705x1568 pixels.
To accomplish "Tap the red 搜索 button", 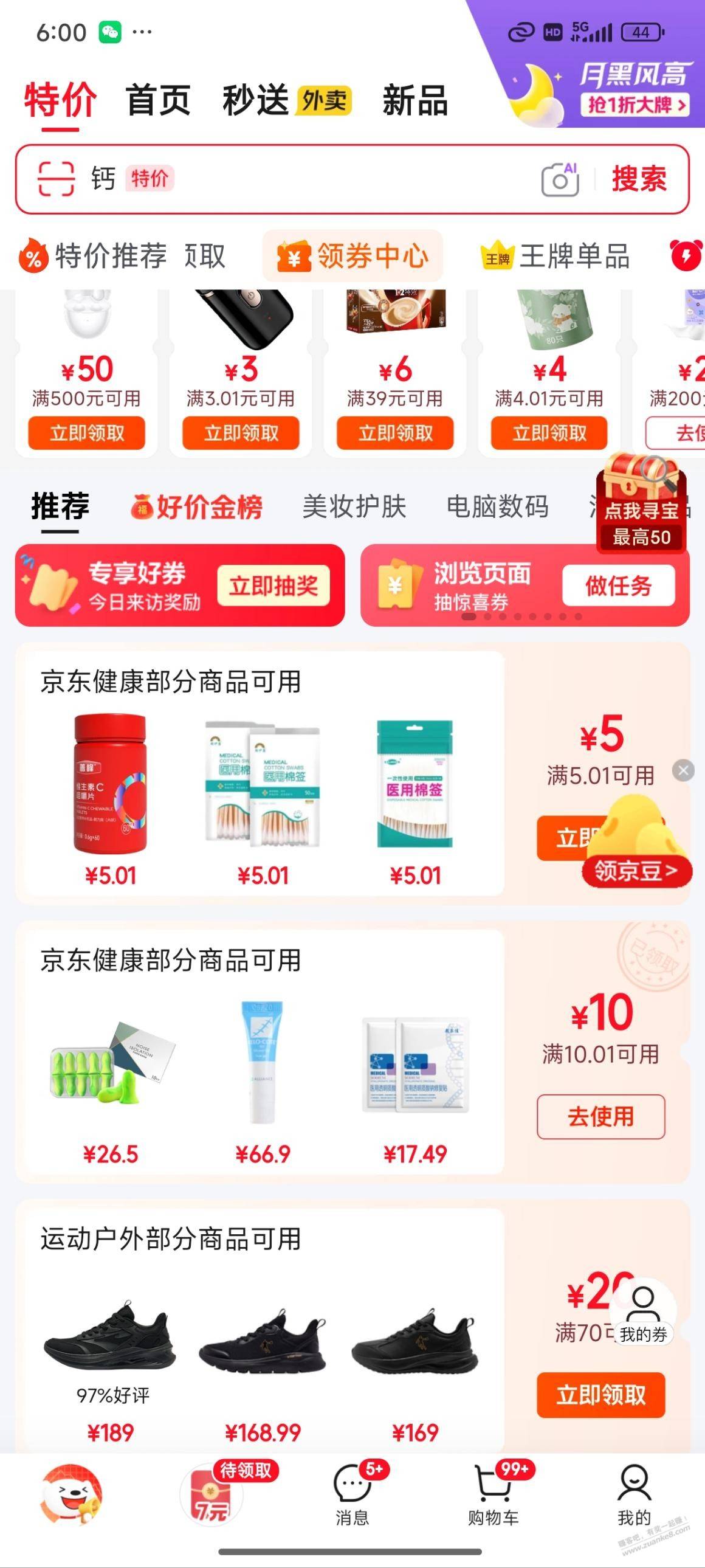I will coord(639,179).
